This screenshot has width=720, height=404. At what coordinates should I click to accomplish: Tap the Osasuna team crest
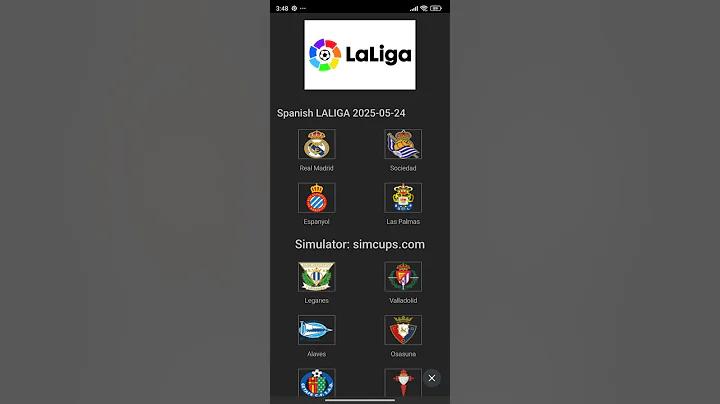coord(403,330)
